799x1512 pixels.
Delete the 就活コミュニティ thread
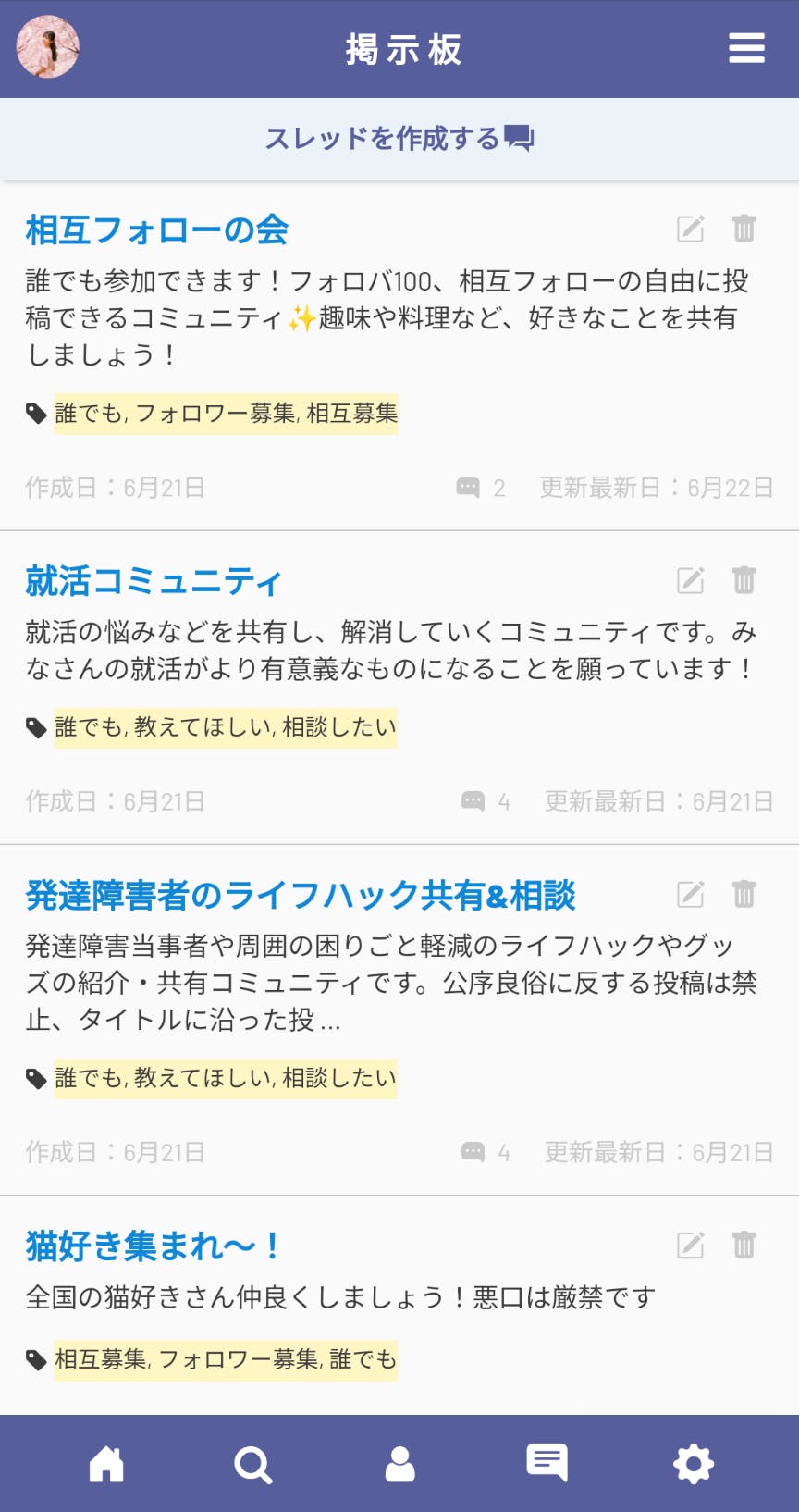tap(744, 579)
